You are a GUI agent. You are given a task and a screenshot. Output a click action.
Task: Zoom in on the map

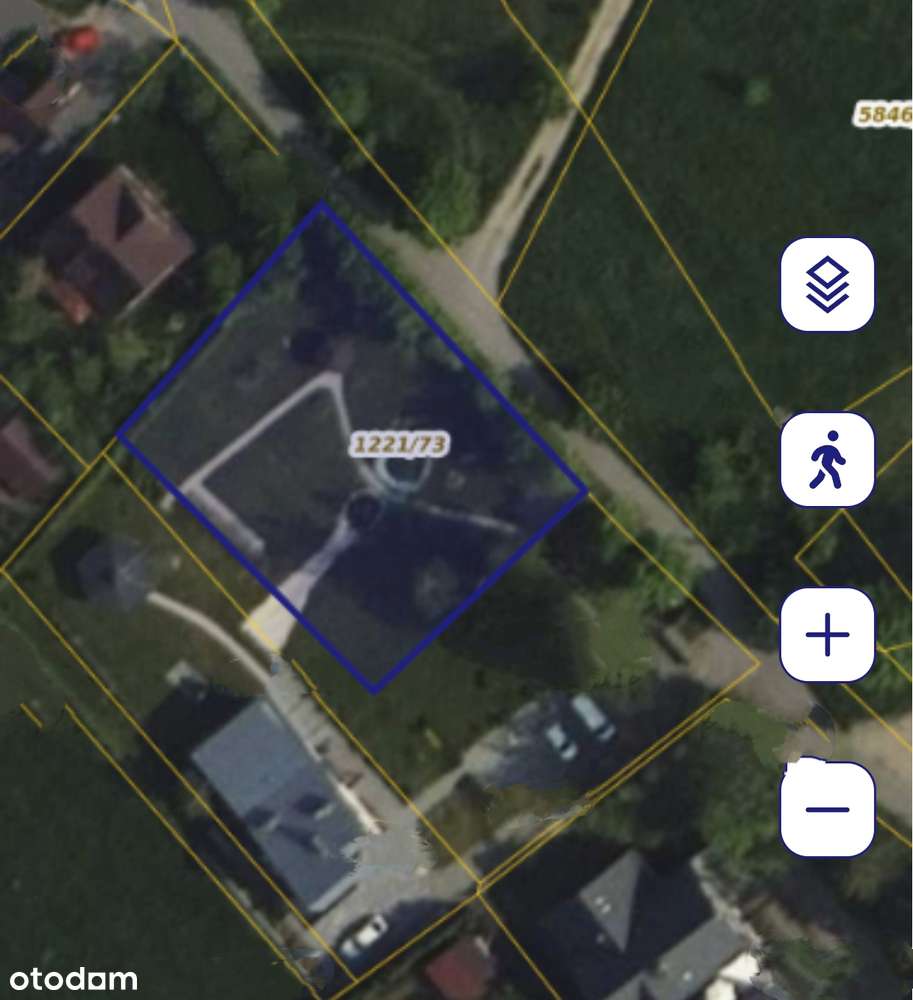point(827,635)
